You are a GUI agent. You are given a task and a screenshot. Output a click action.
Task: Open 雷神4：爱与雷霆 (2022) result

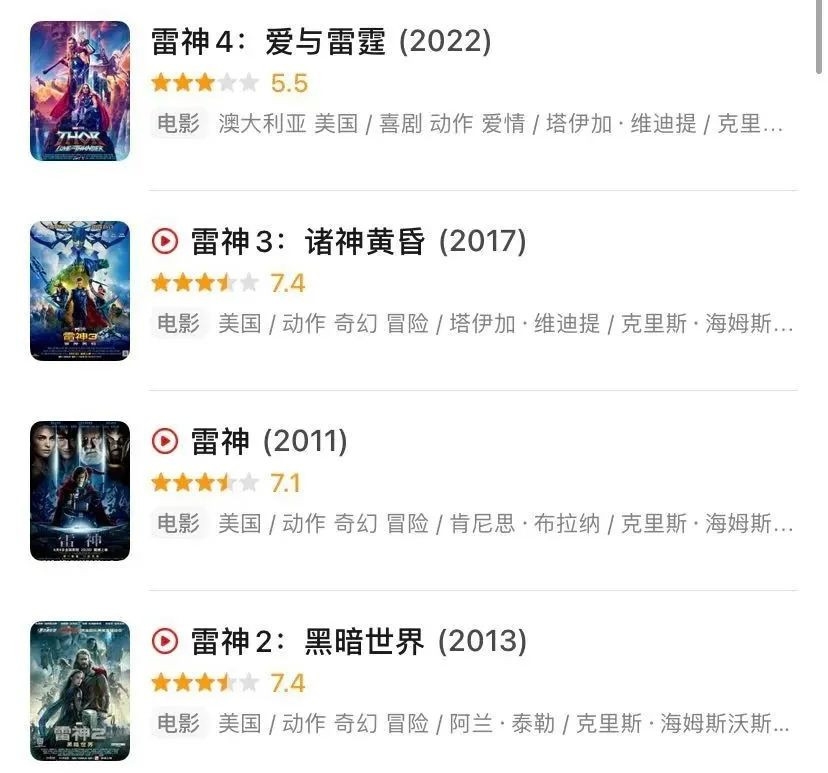(x=320, y=42)
